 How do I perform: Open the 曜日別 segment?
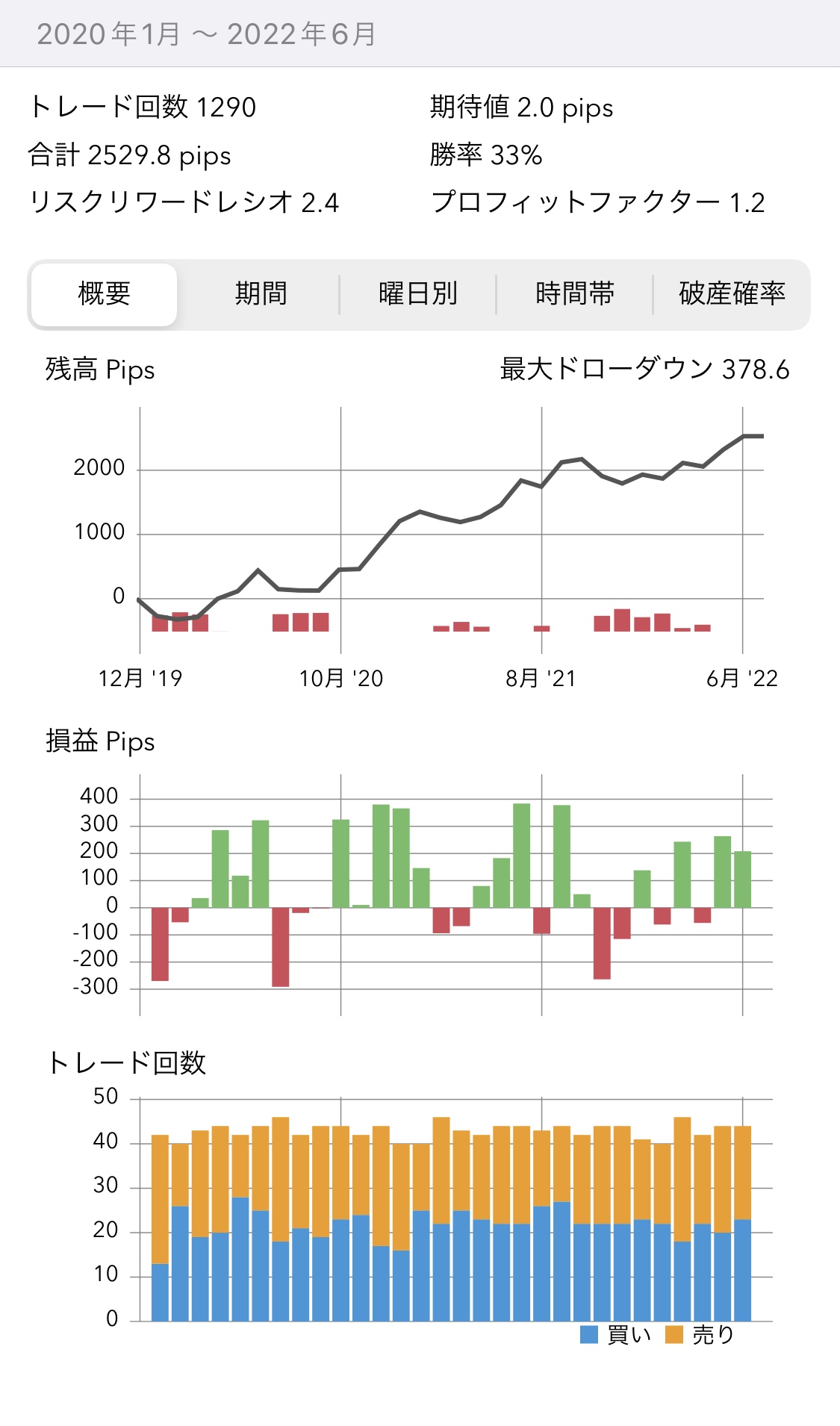[x=417, y=294]
